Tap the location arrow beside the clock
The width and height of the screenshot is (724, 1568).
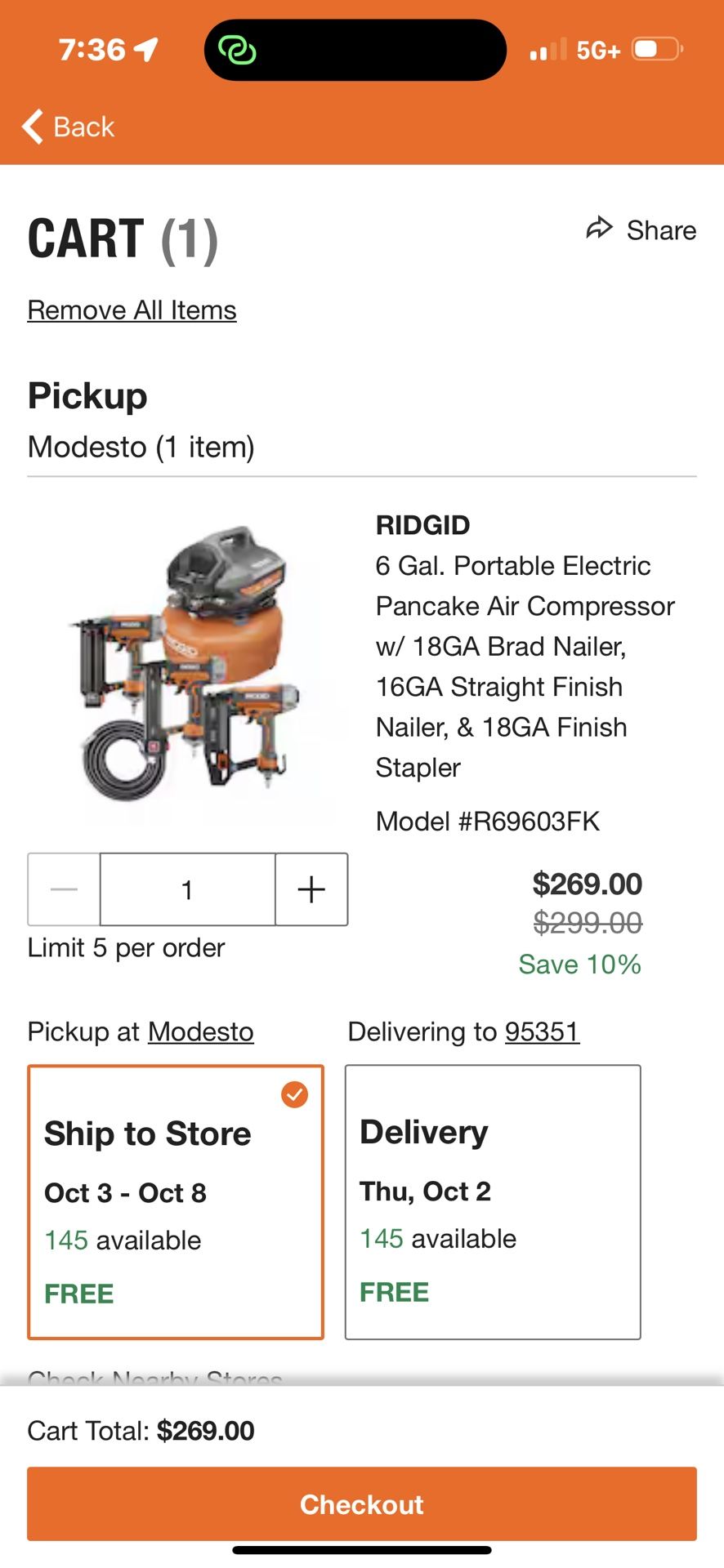(145, 49)
